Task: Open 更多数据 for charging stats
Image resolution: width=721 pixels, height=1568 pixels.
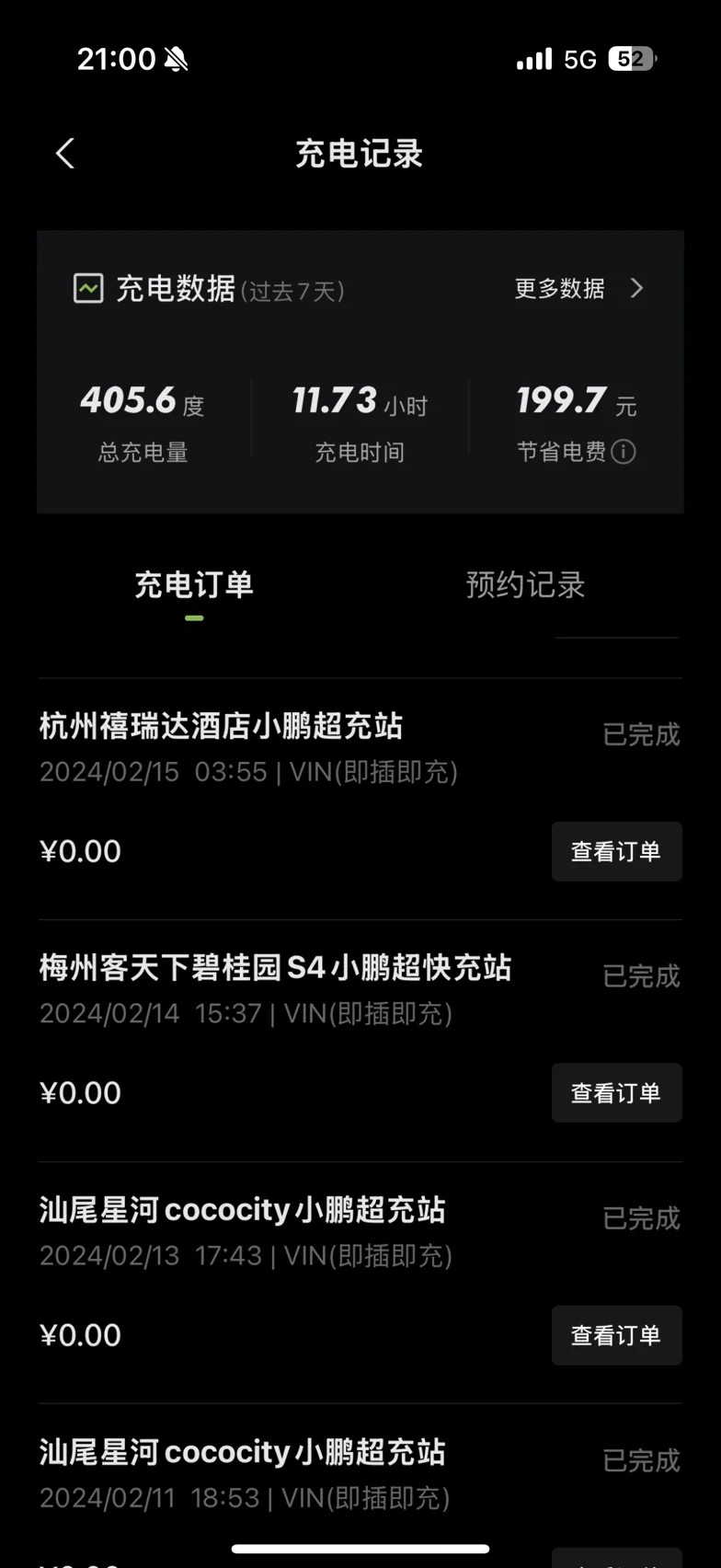Action: 578,289
